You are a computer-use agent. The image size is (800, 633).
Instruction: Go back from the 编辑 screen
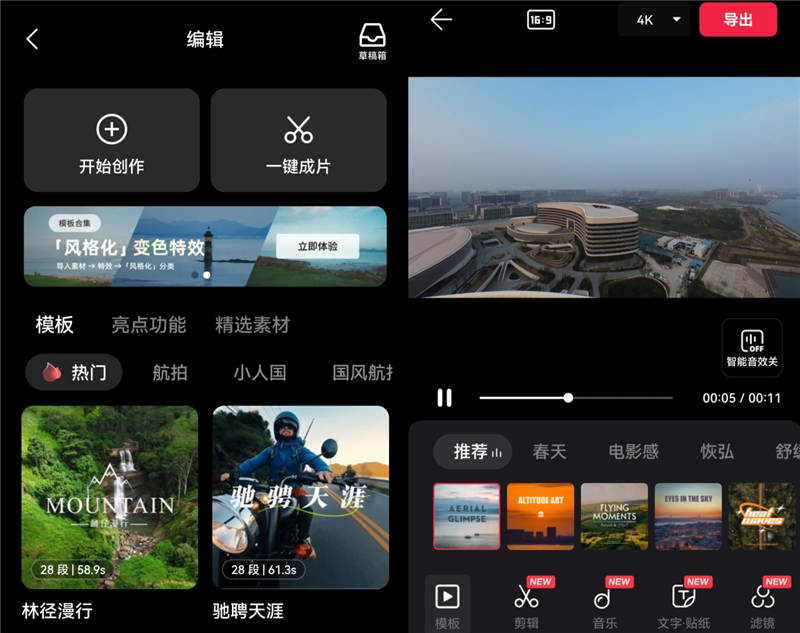click(x=32, y=39)
